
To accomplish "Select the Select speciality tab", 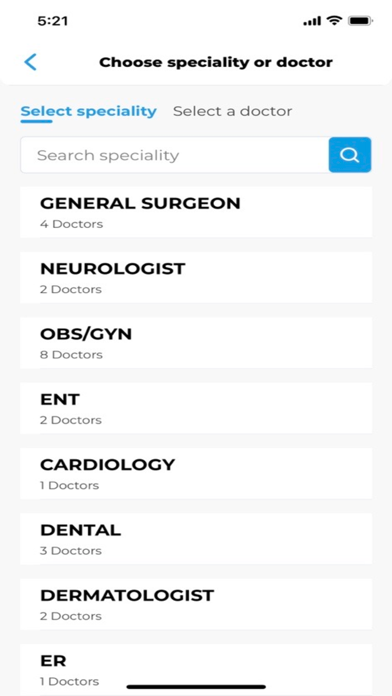I will [x=88, y=111].
